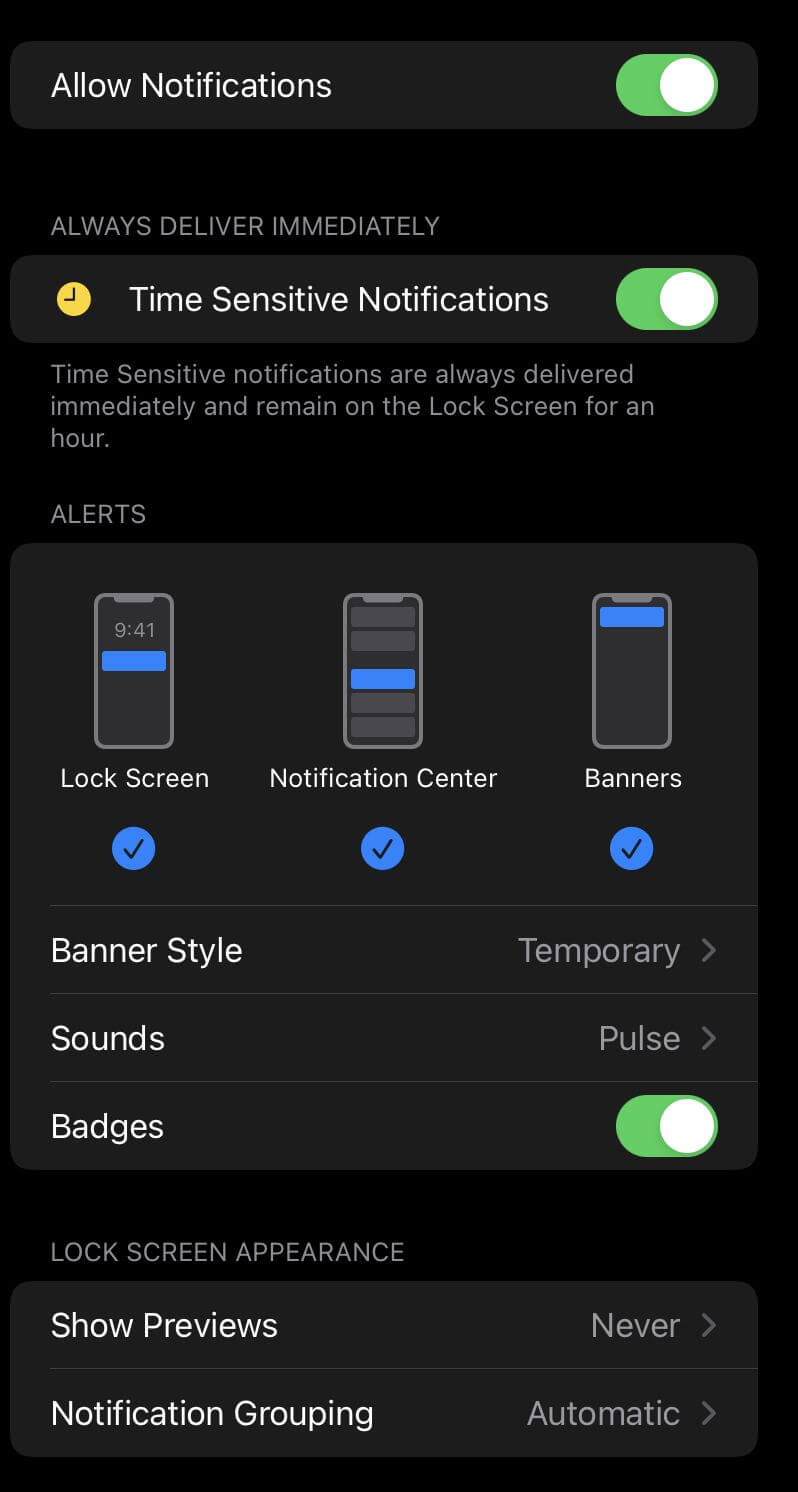
Task: Toggle the Badges switch off
Action: pos(666,1126)
